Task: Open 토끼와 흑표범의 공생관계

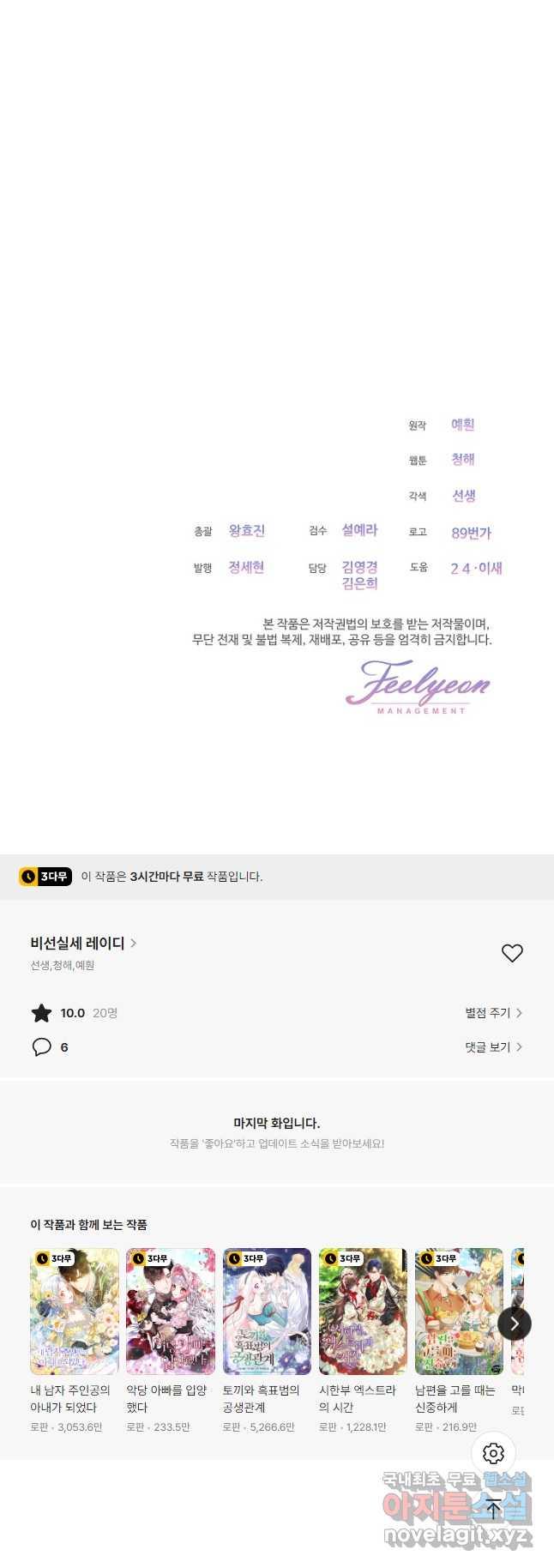Action: [267, 1312]
